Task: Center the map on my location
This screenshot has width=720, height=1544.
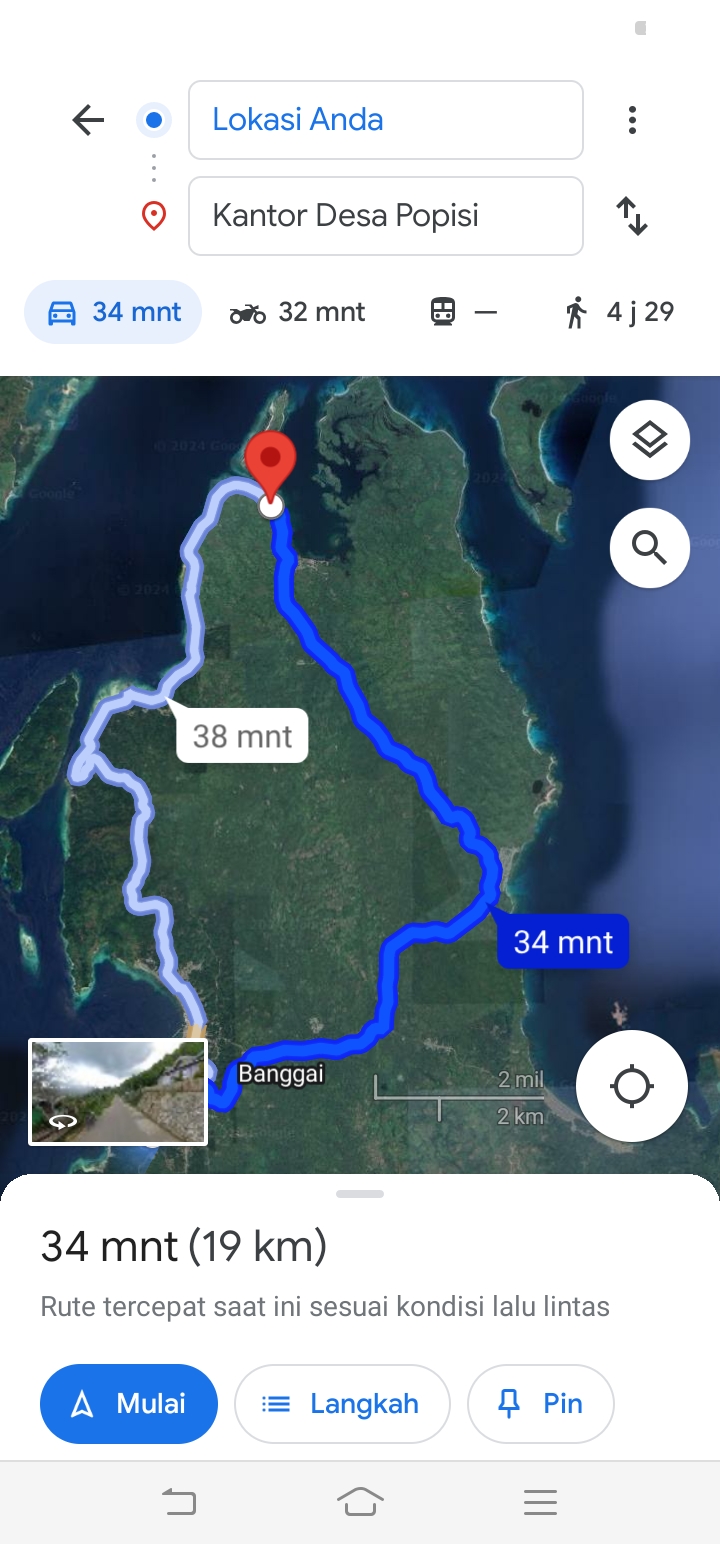Action: pos(632,1086)
